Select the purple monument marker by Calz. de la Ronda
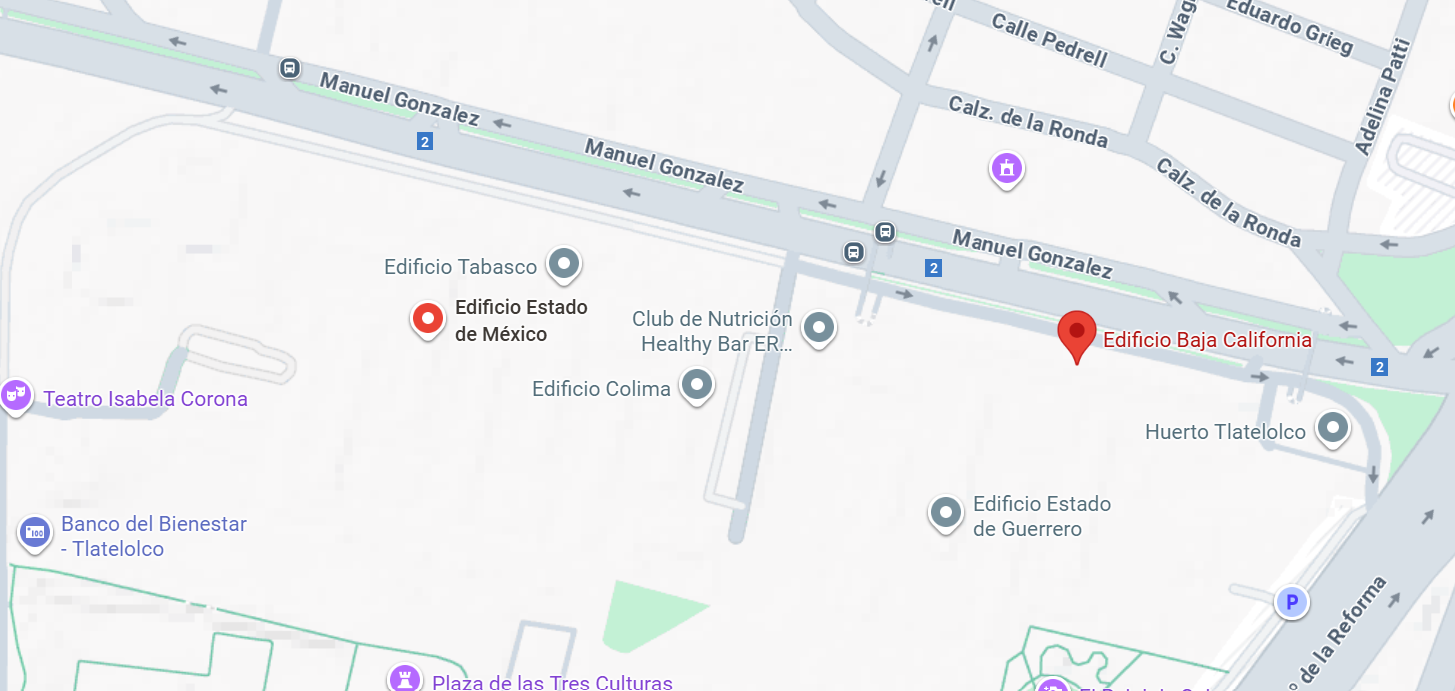The image size is (1455, 691). (x=1006, y=168)
